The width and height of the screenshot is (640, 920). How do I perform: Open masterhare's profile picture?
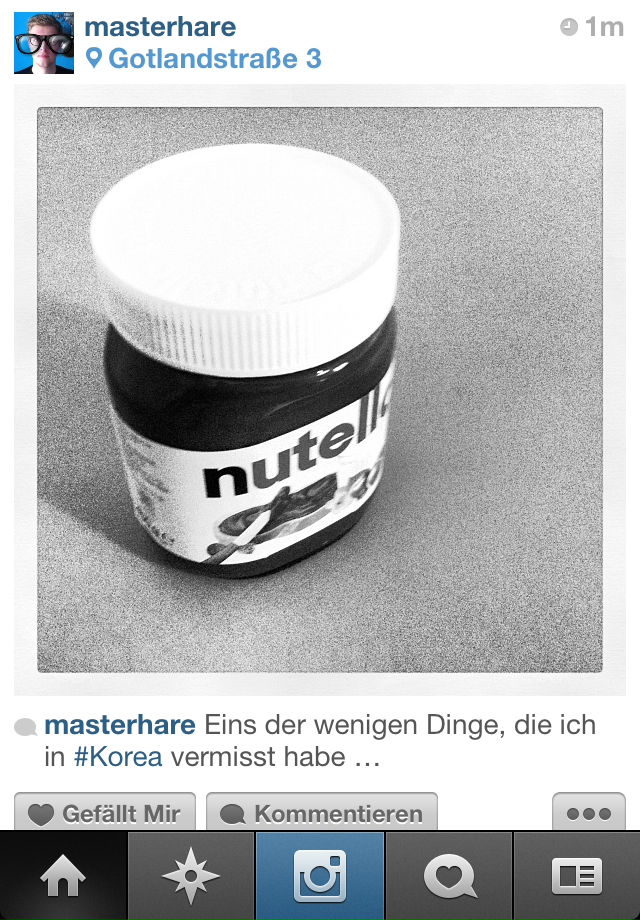tap(44, 43)
